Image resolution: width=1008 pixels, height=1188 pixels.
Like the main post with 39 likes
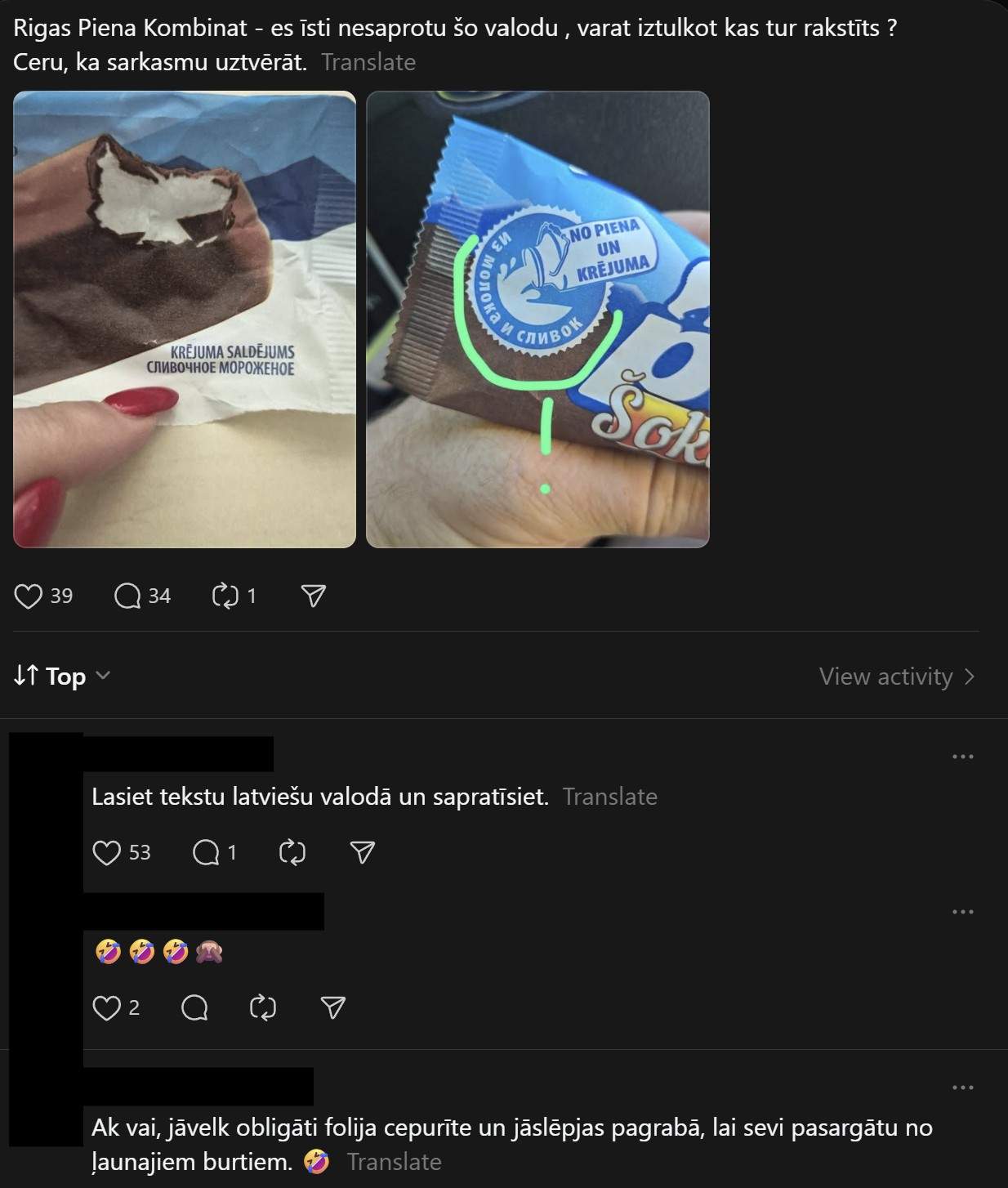(x=43, y=596)
